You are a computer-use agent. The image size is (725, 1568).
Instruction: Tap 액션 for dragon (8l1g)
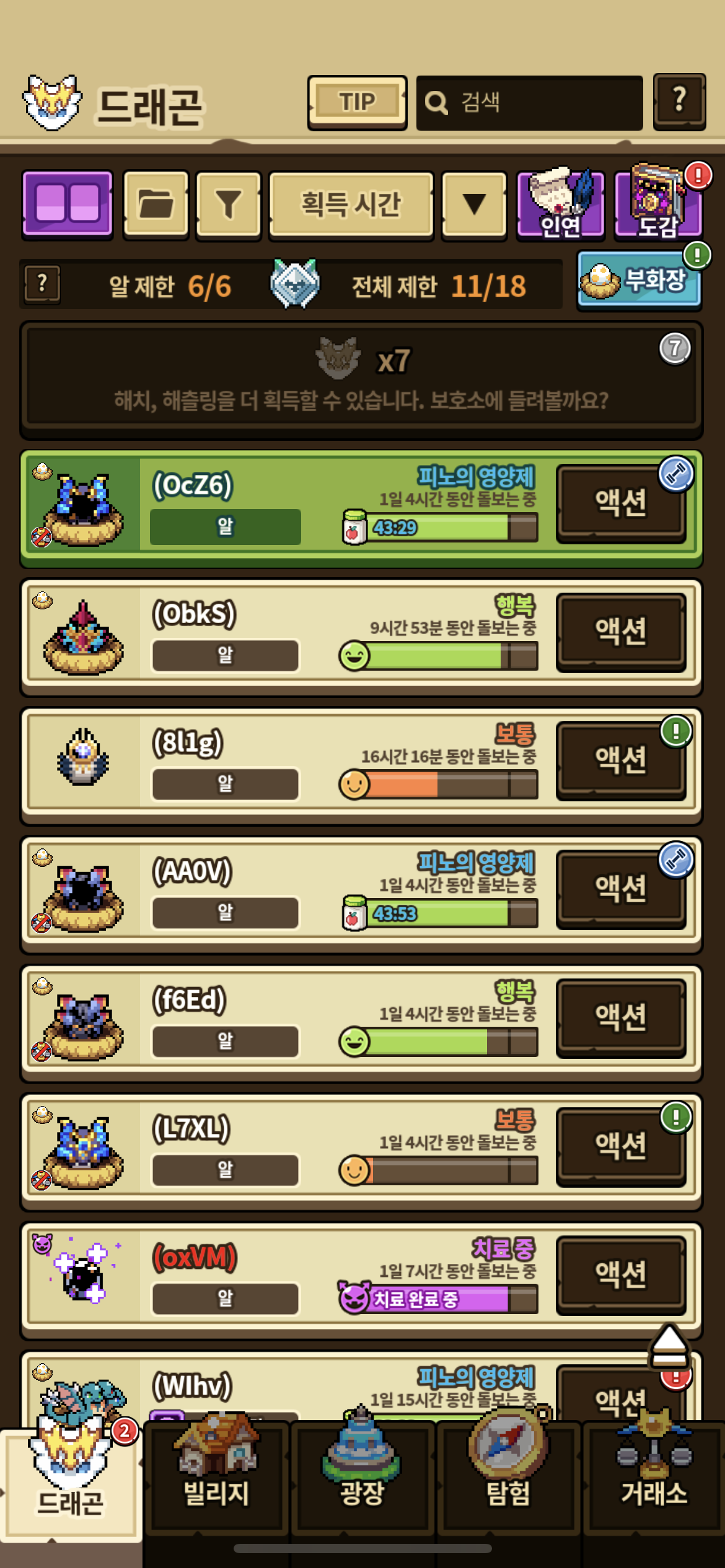point(621,760)
